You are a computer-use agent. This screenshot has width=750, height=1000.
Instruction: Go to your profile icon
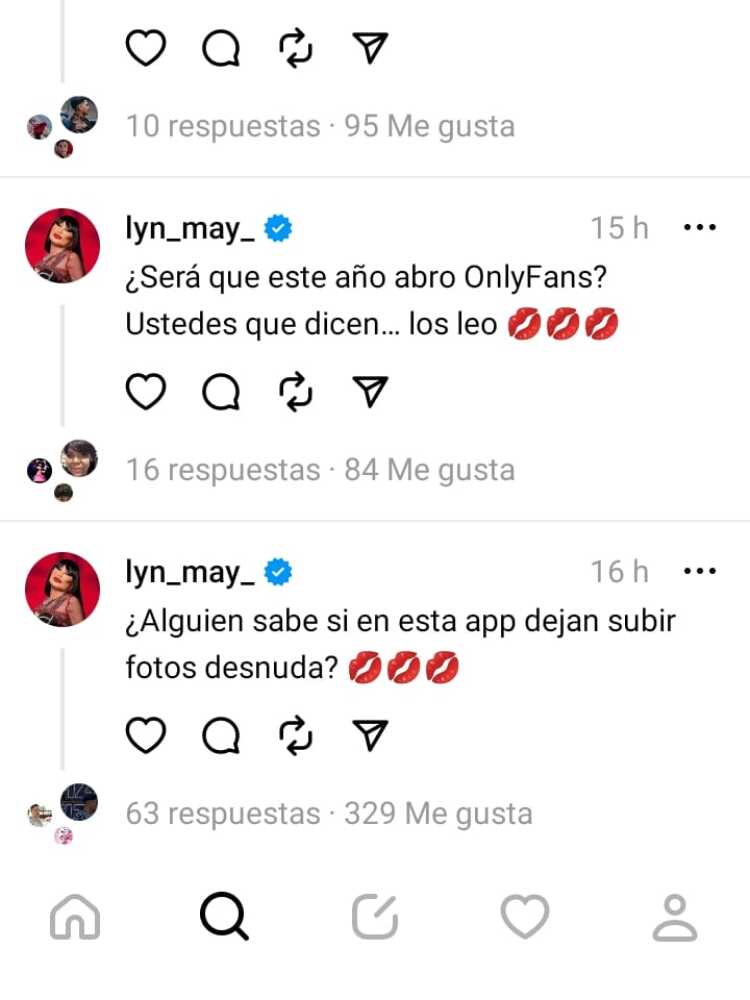(675, 915)
